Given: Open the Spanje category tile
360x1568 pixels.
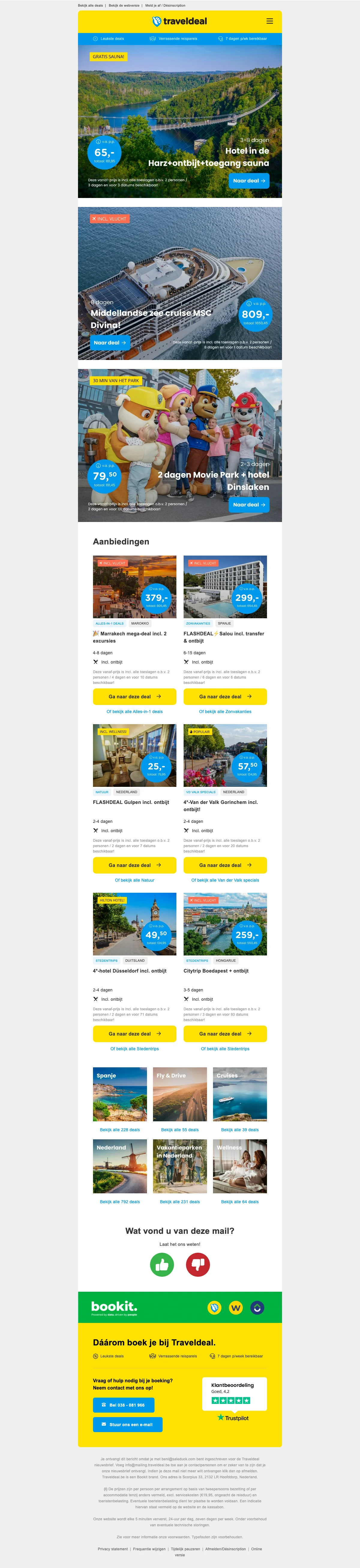Looking at the screenshot, I should pos(120,1094).
